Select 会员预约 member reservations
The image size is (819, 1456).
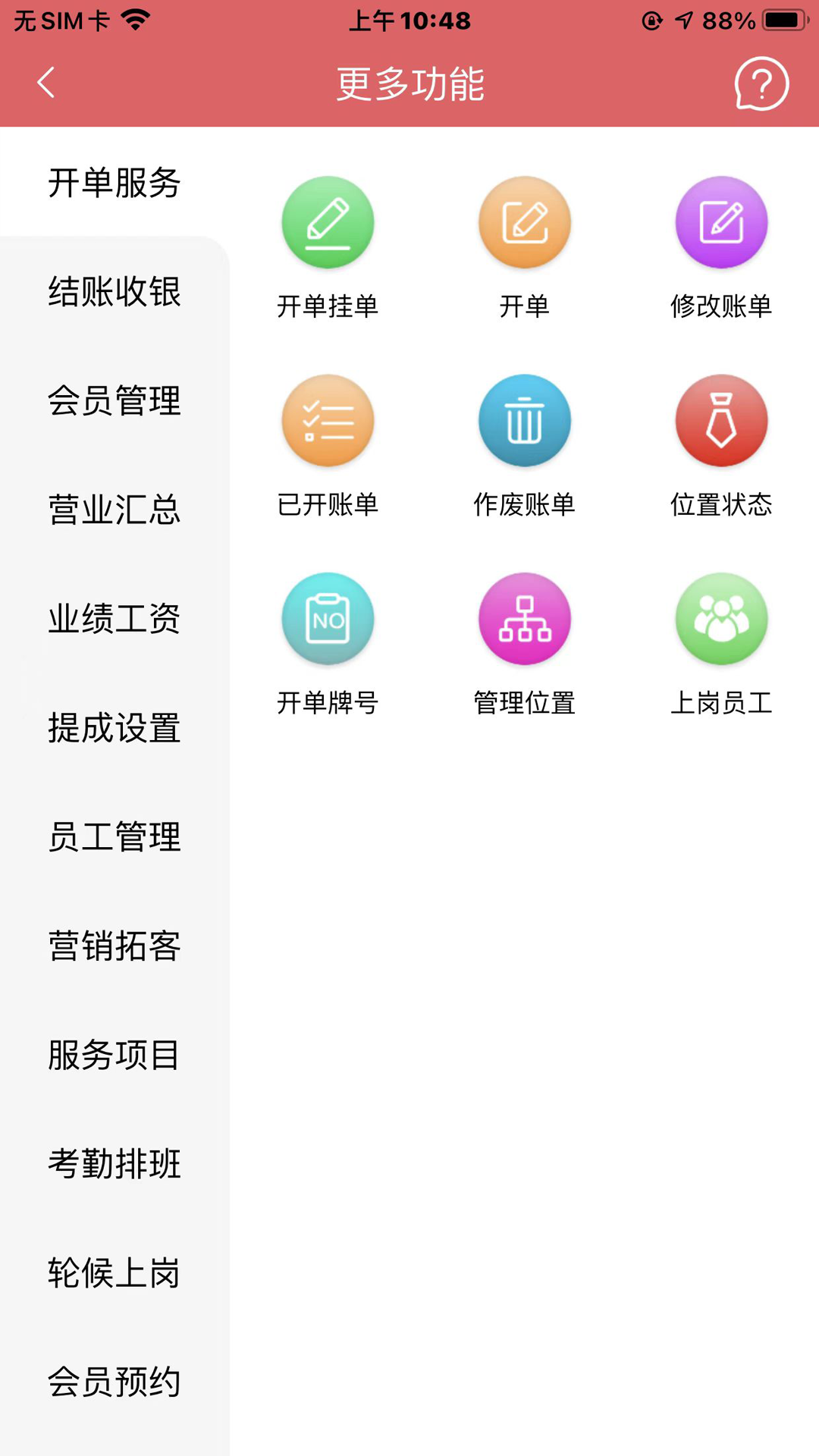pyautogui.click(x=114, y=1382)
